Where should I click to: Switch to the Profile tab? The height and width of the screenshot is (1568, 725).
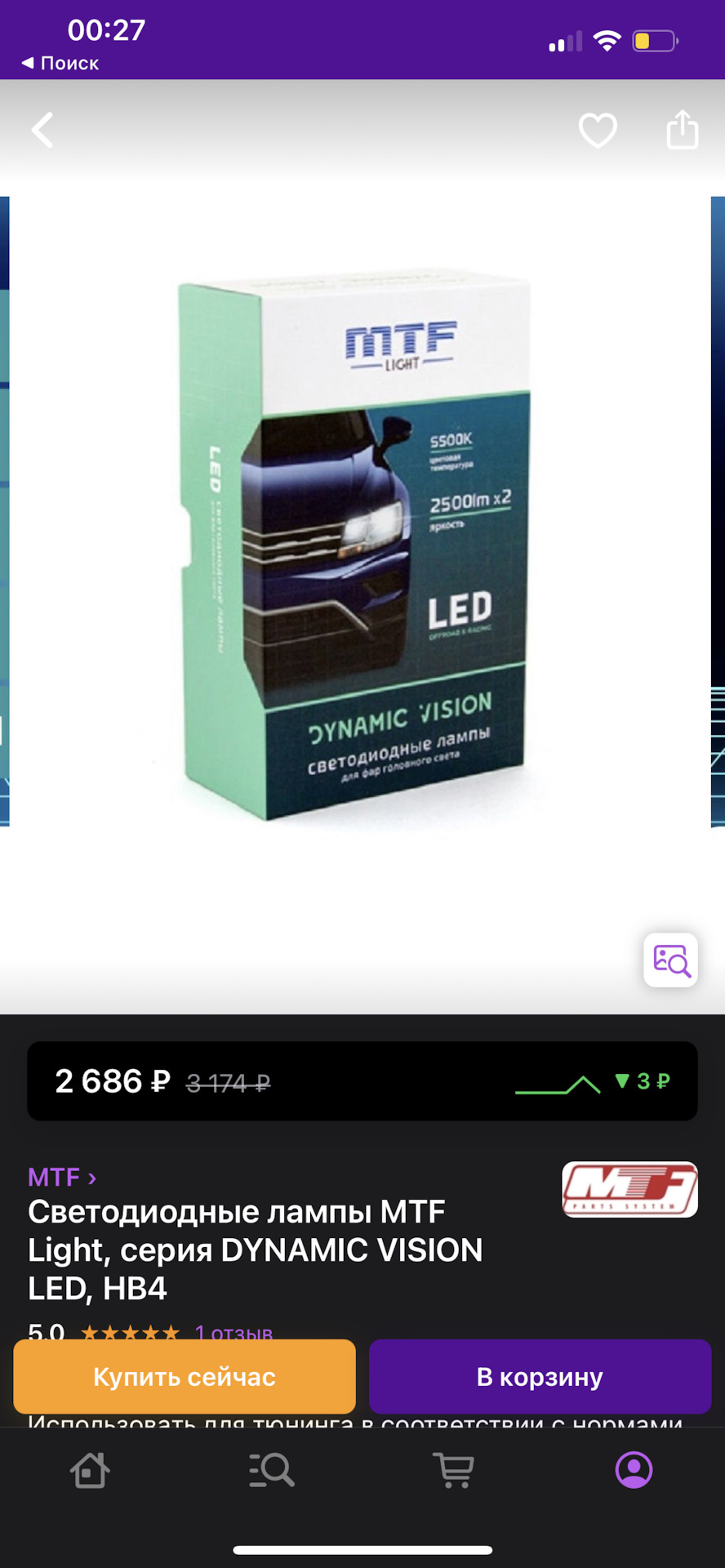pos(634,1470)
